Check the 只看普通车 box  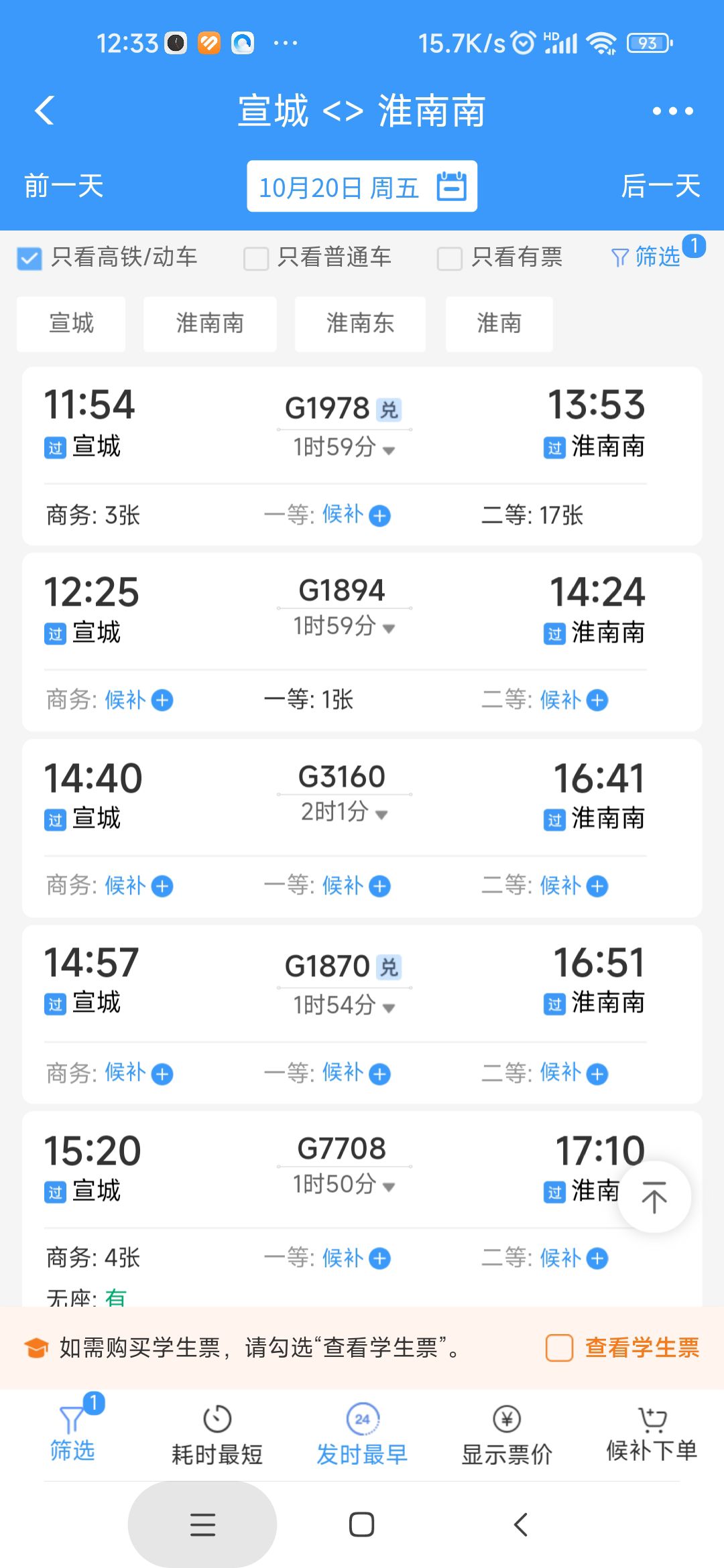255,258
